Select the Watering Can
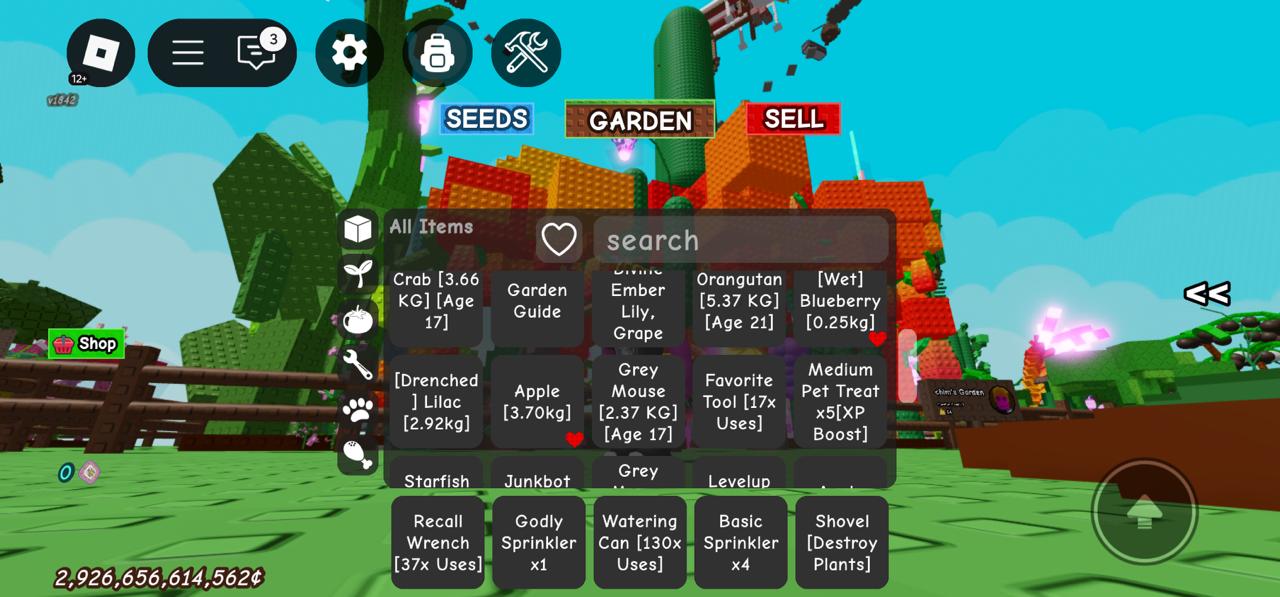Screen dimensions: 1280x597 (x=640, y=543)
